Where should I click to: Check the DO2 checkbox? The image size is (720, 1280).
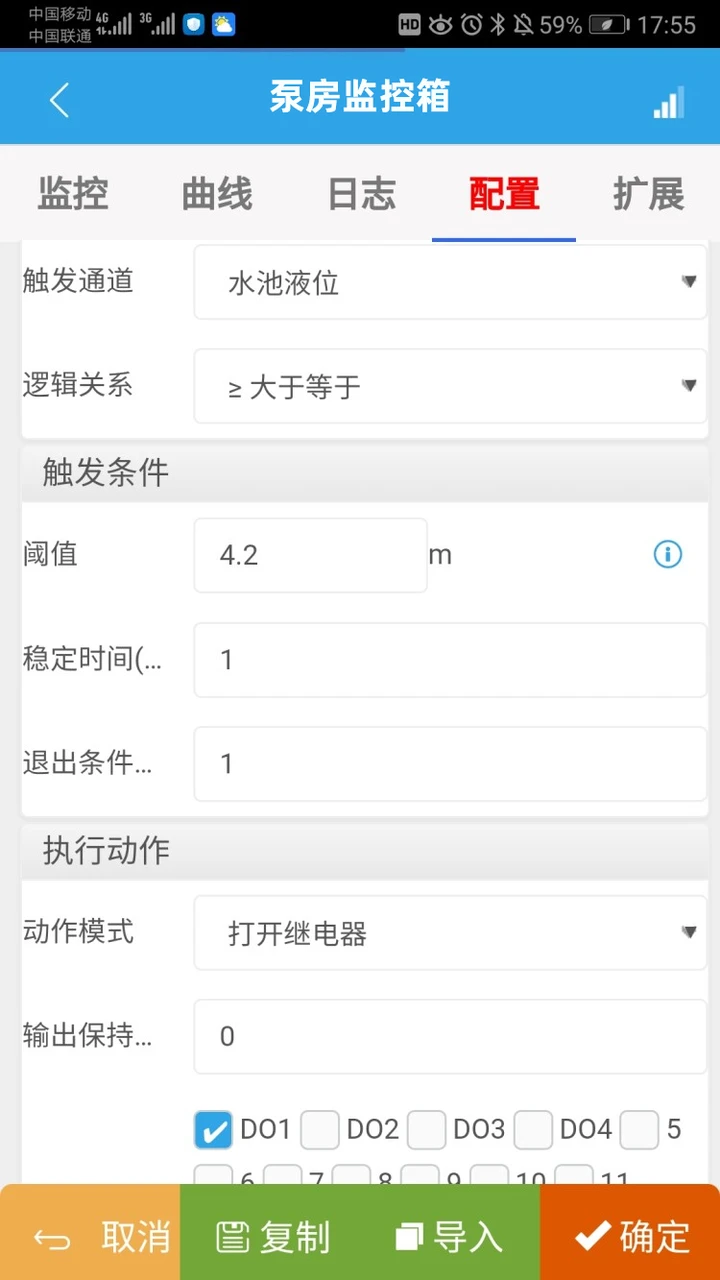coord(320,1130)
